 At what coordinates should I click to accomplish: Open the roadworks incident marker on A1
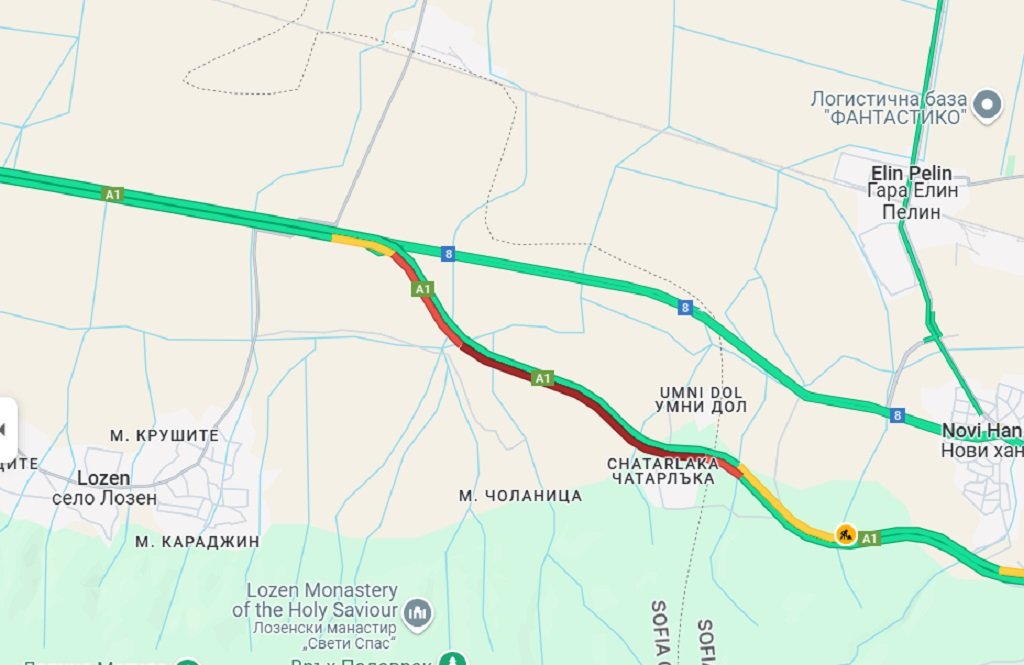point(846,535)
